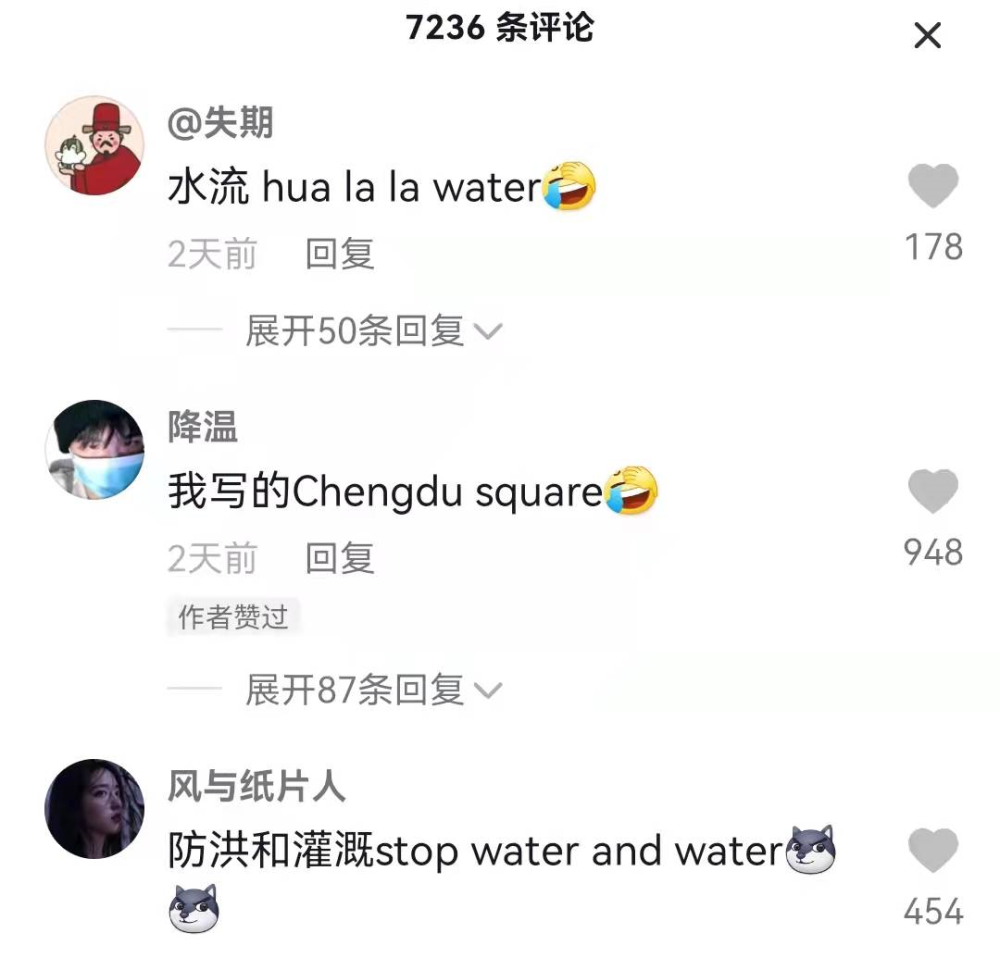Open the username 降温
Image resolution: width=1000 pixels, height=958 pixels.
[x=203, y=428]
